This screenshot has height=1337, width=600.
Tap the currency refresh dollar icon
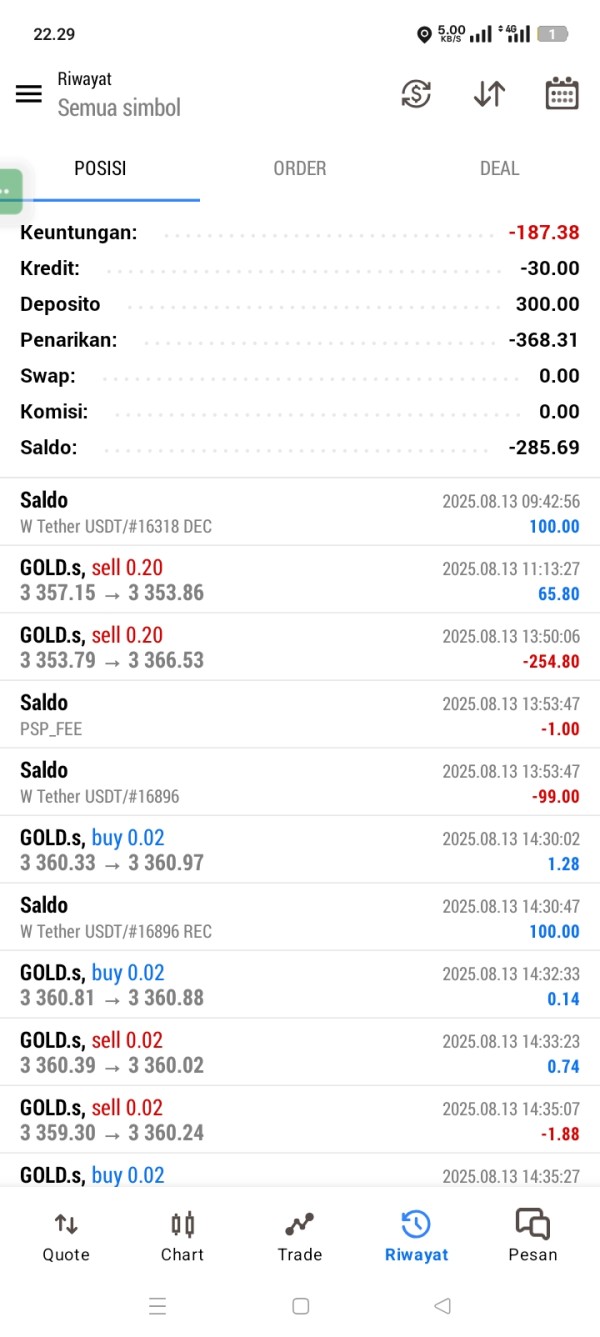tap(416, 94)
